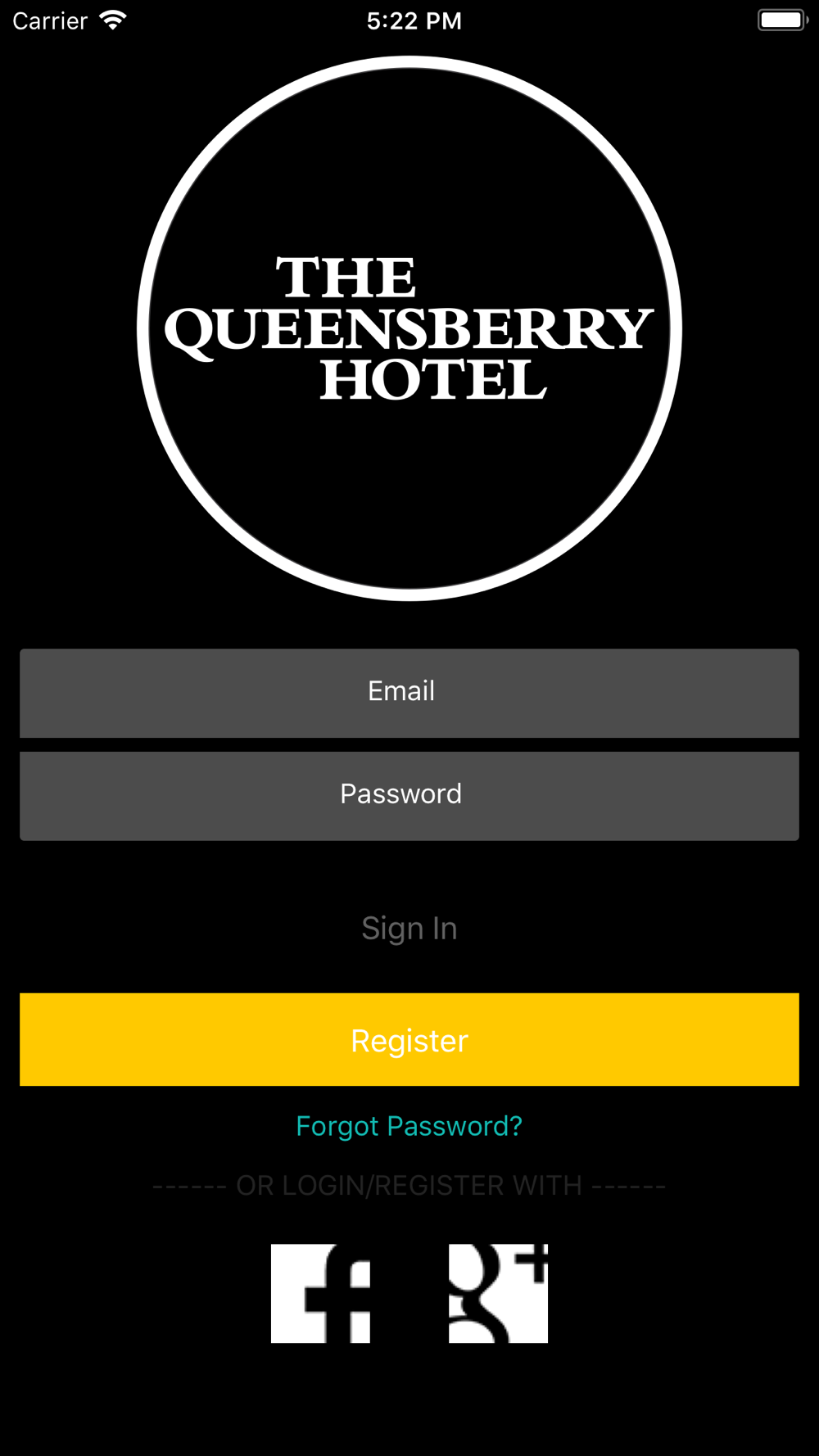
Task: Tap the Email input field
Action: [409, 693]
